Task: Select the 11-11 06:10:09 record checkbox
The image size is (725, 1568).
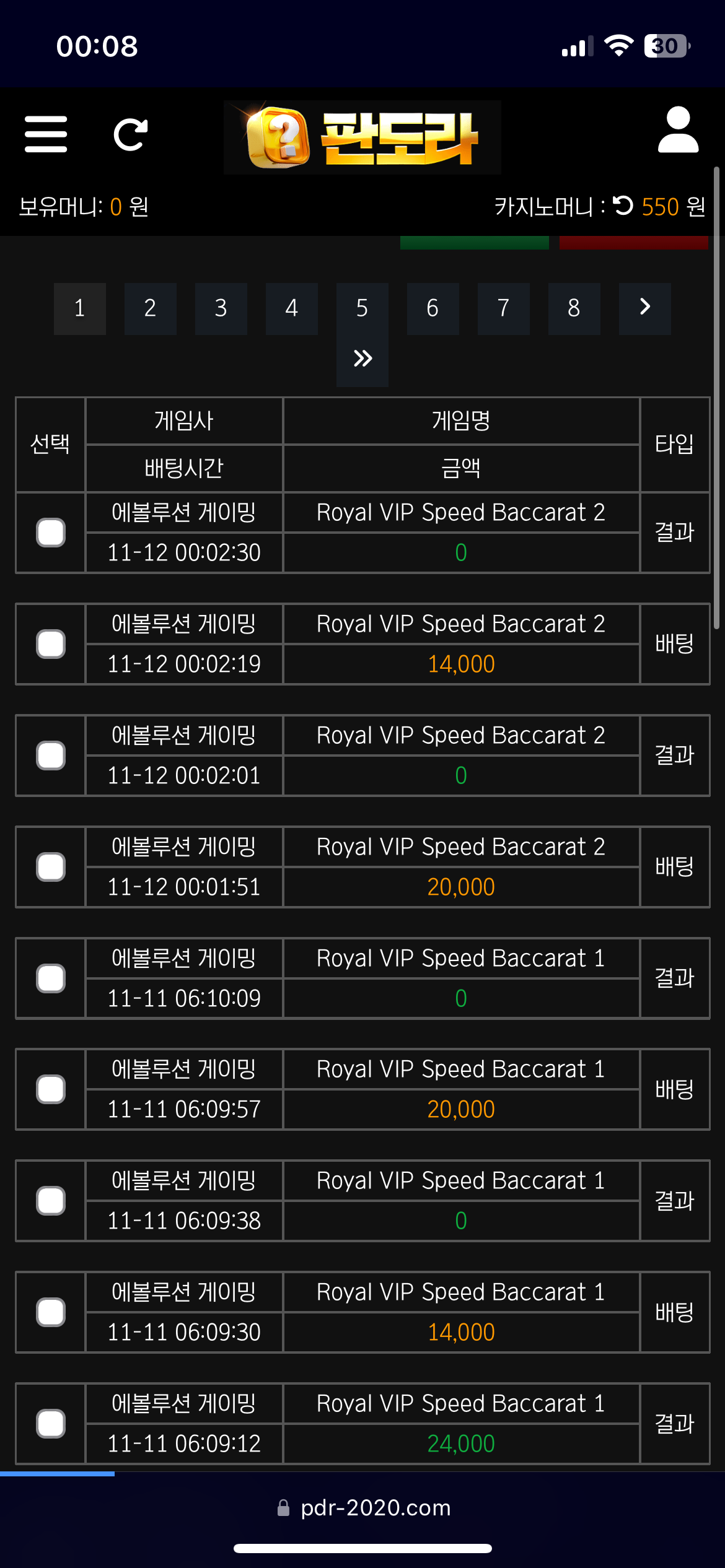Action: click(51, 978)
